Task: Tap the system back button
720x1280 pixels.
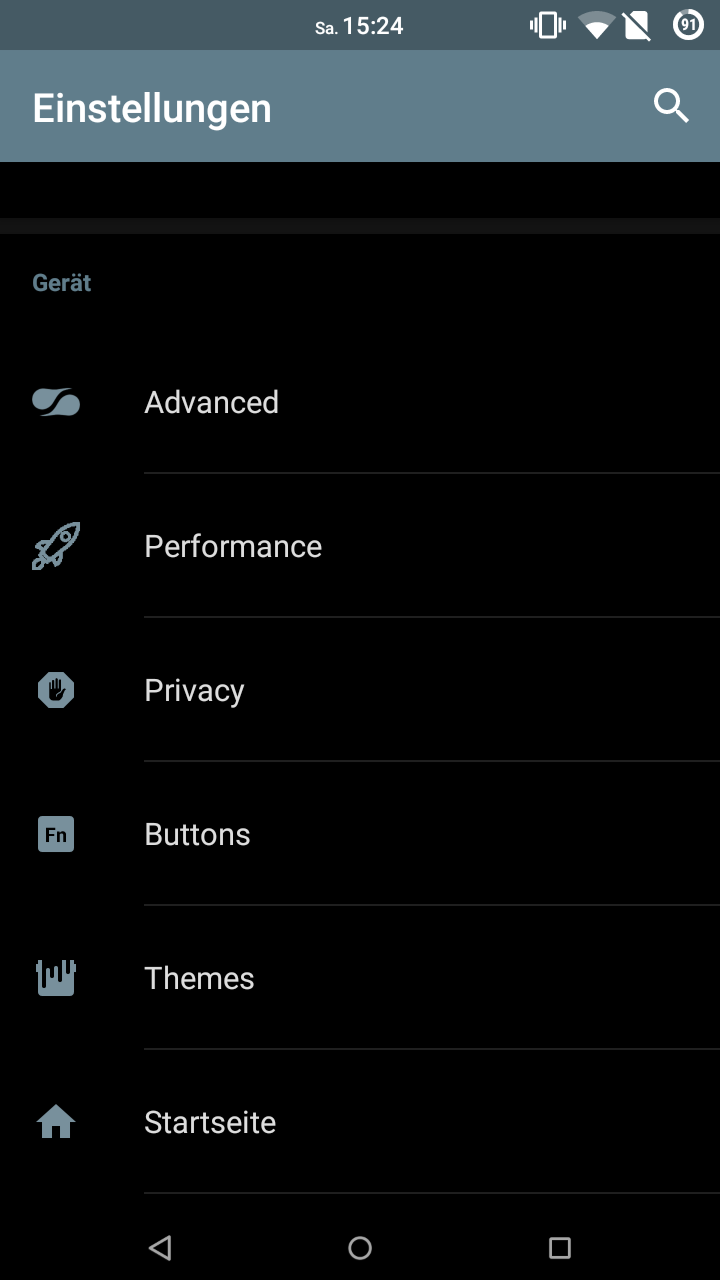Action: [x=160, y=1247]
